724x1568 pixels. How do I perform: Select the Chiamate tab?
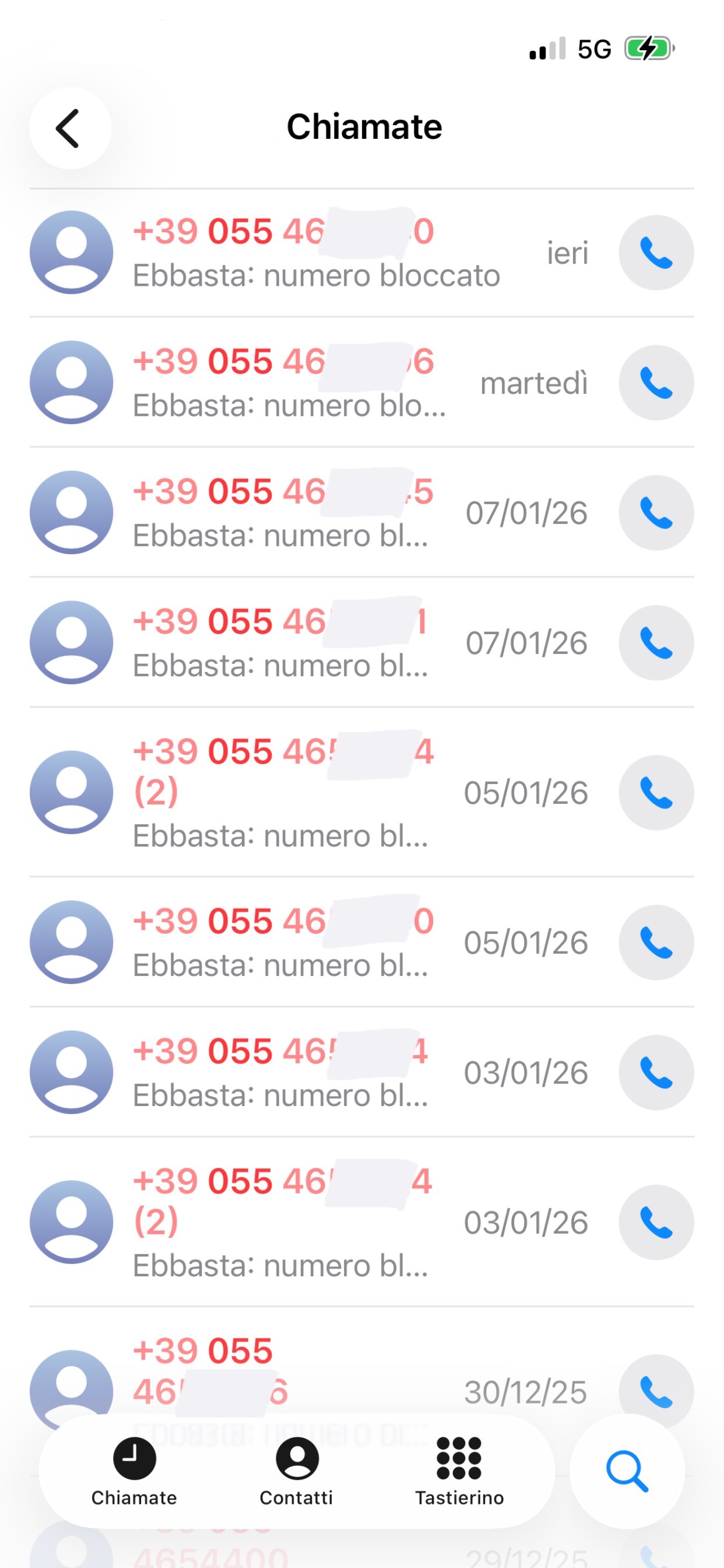134,1470
